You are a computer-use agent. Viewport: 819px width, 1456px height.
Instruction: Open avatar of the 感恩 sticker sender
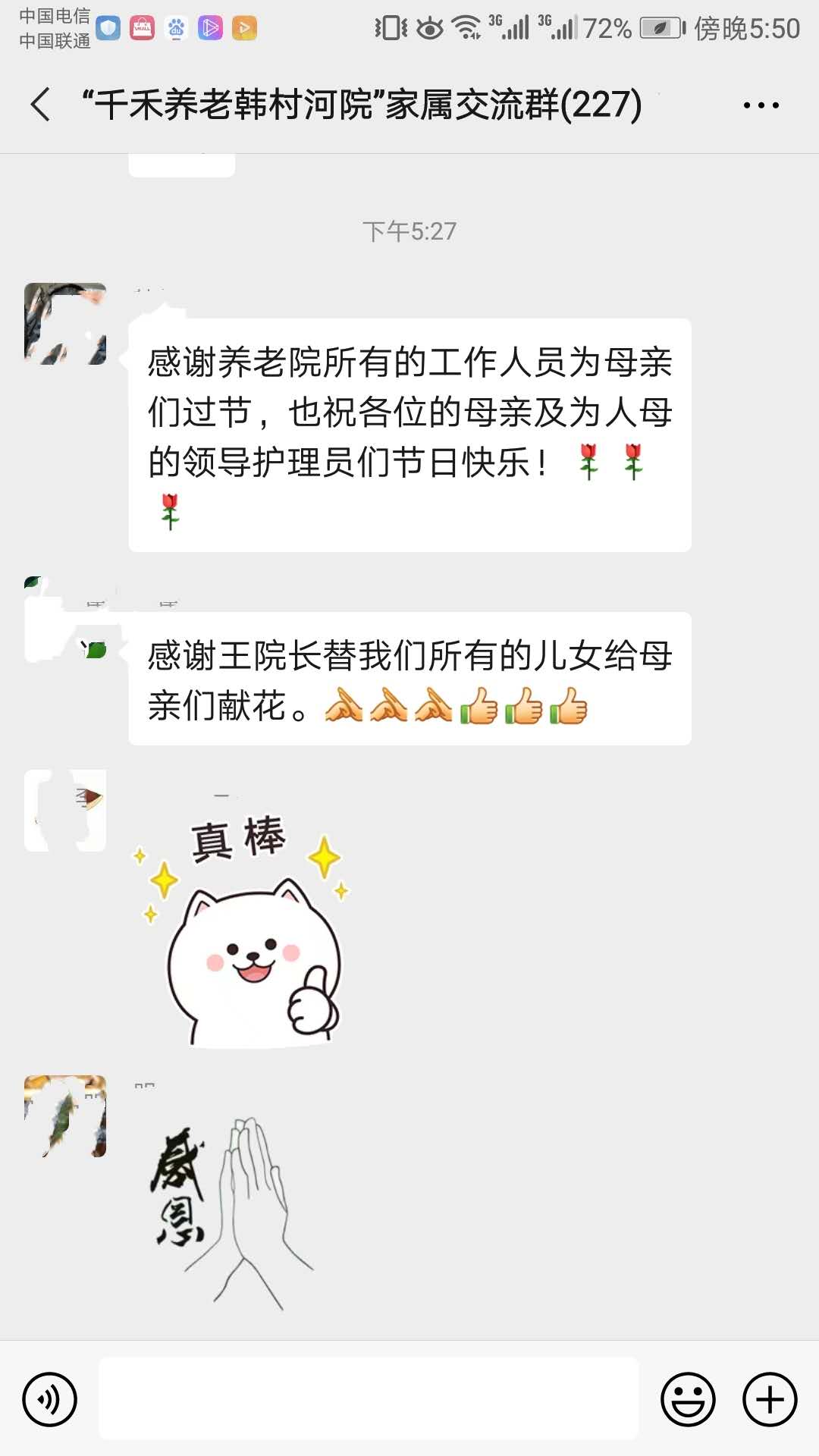[65, 1116]
